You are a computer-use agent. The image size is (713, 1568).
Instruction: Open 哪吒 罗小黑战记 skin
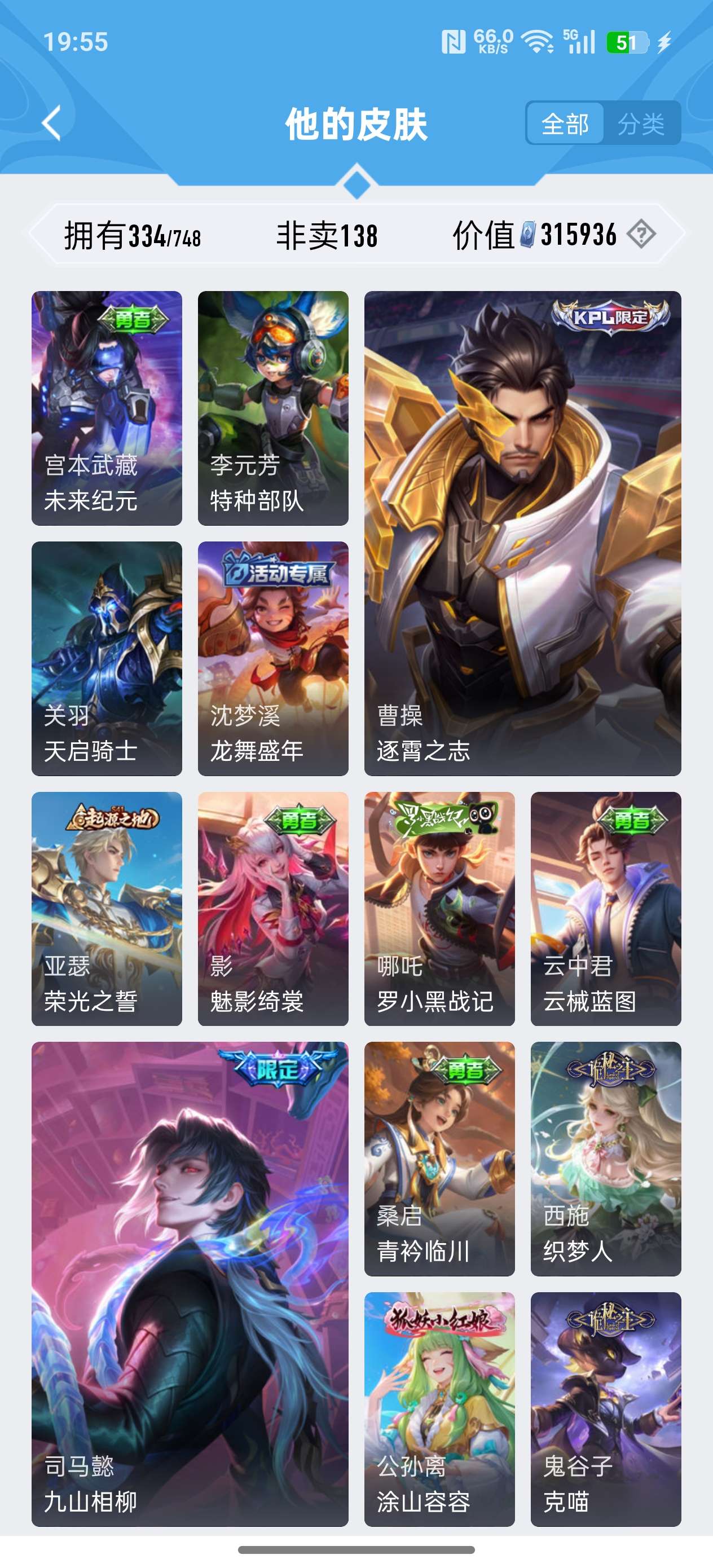point(439,908)
